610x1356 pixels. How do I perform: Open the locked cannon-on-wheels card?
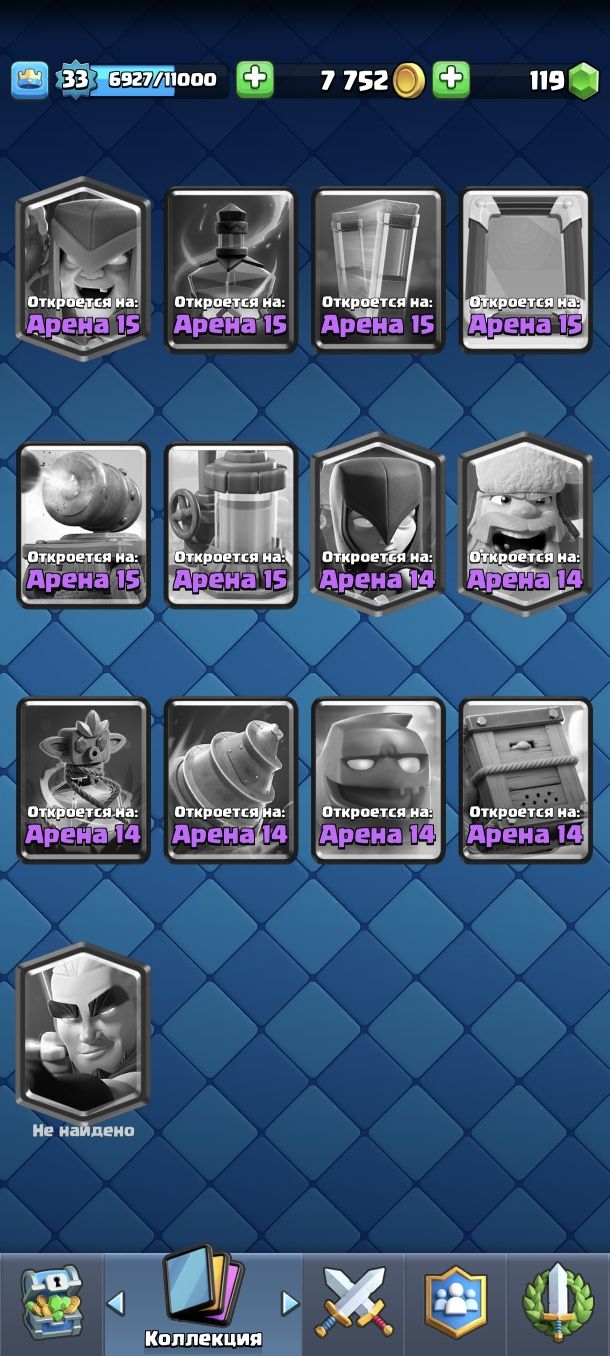[83, 524]
